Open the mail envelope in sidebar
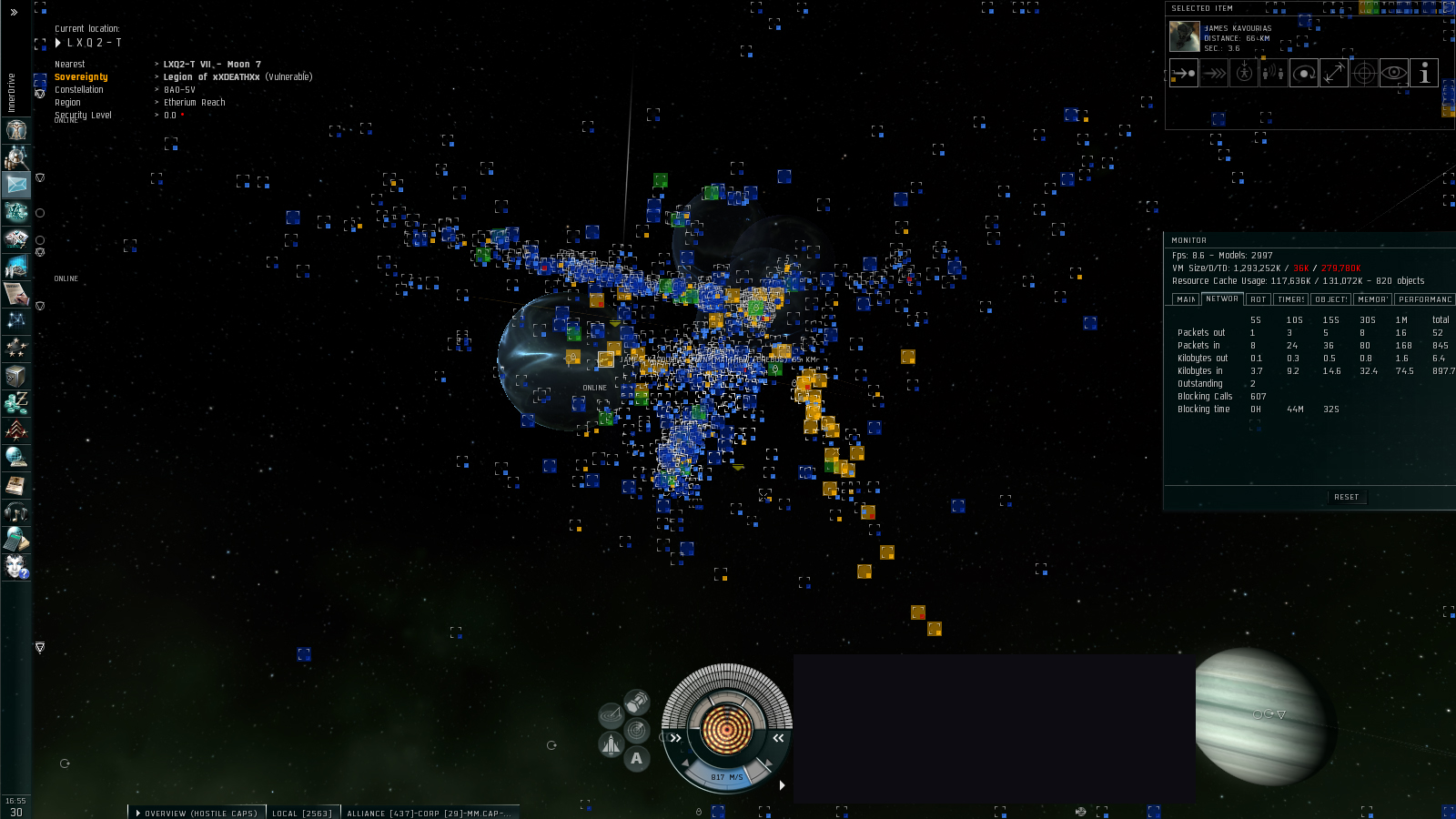This screenshot has height=819, width=1456. click(16, 184)
